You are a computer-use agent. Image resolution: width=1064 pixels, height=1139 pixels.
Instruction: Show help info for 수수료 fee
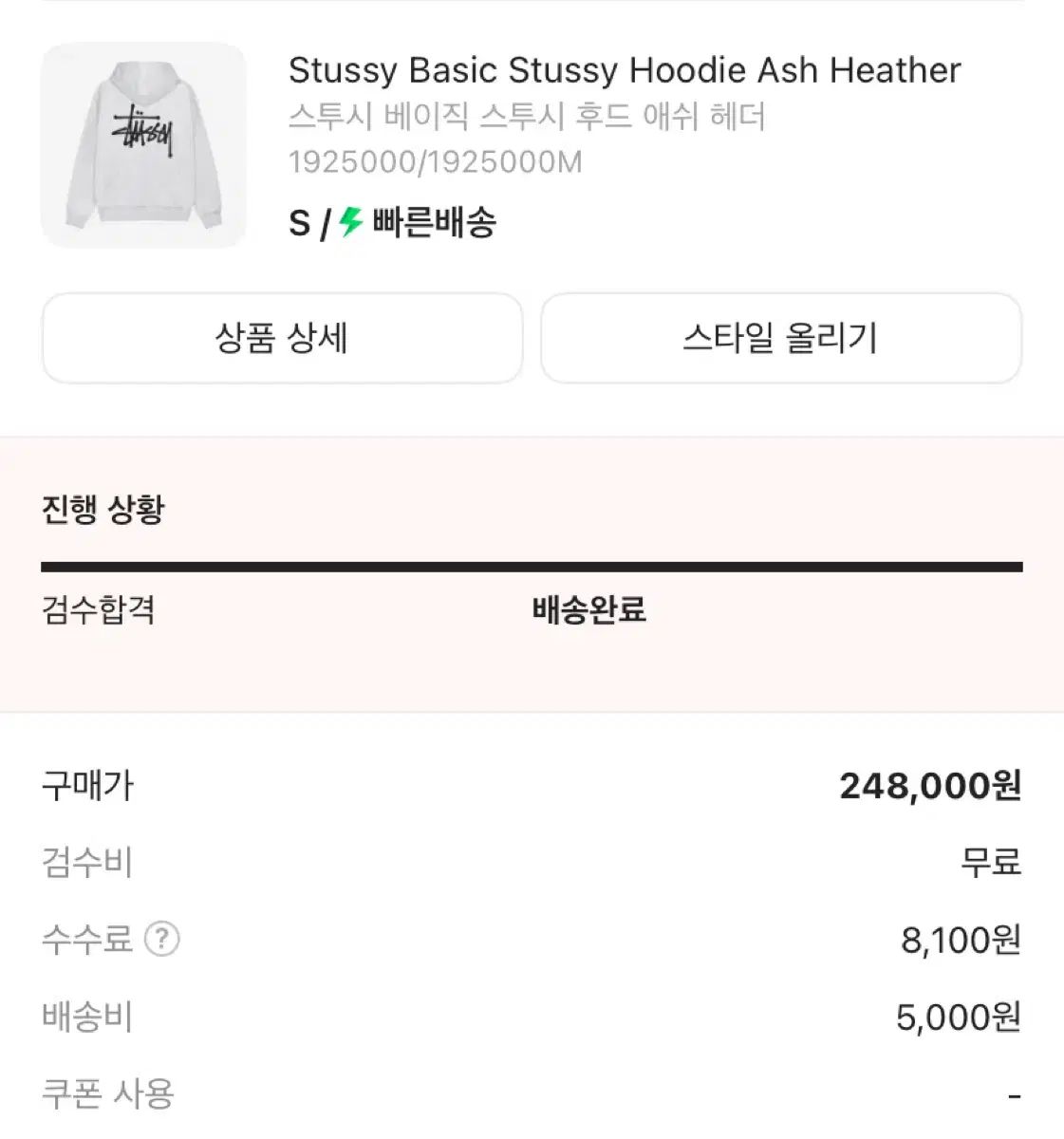click(162, 939)
